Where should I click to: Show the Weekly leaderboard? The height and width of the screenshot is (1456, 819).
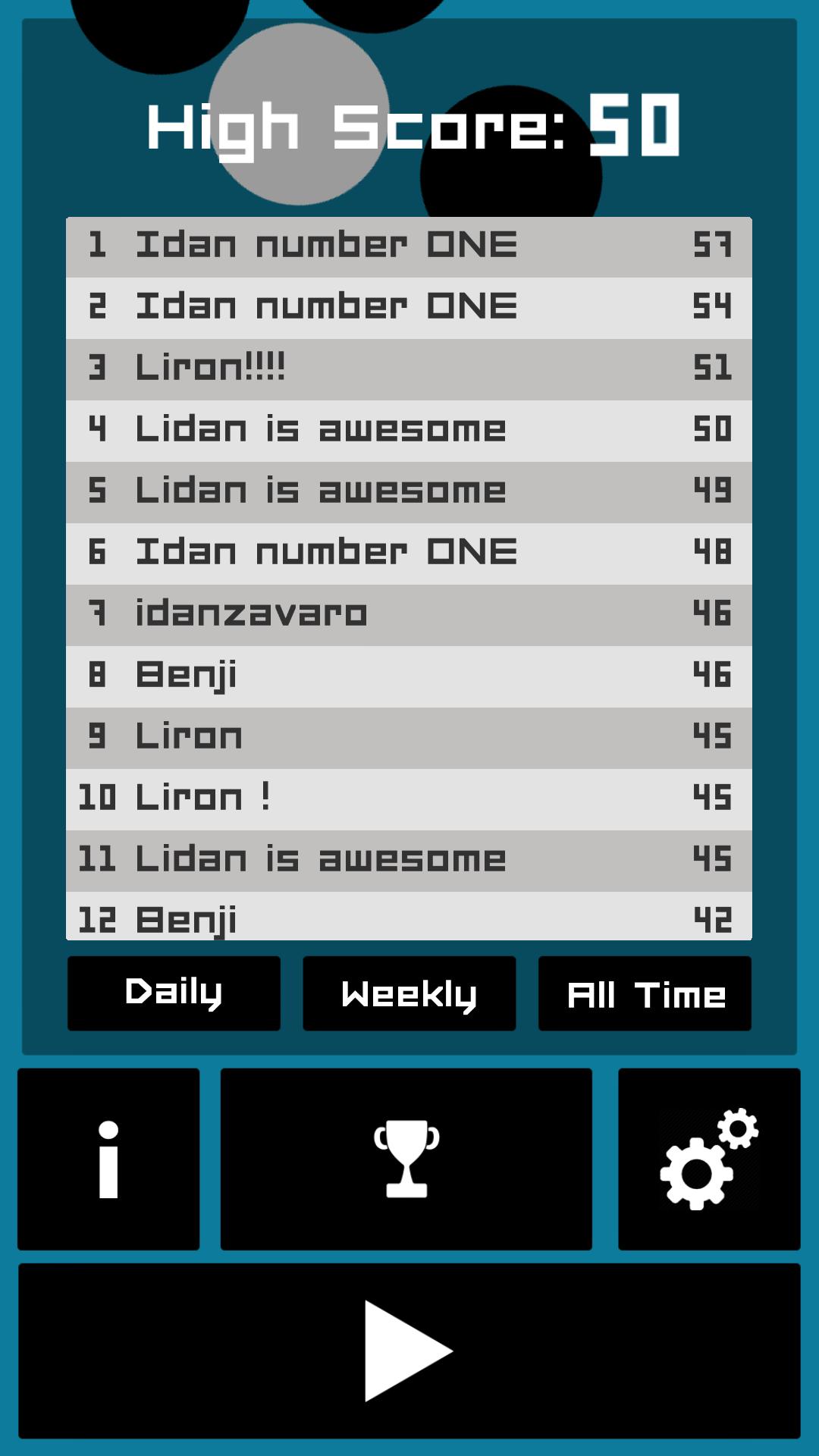pyautogui.click(x=409, y=993)
